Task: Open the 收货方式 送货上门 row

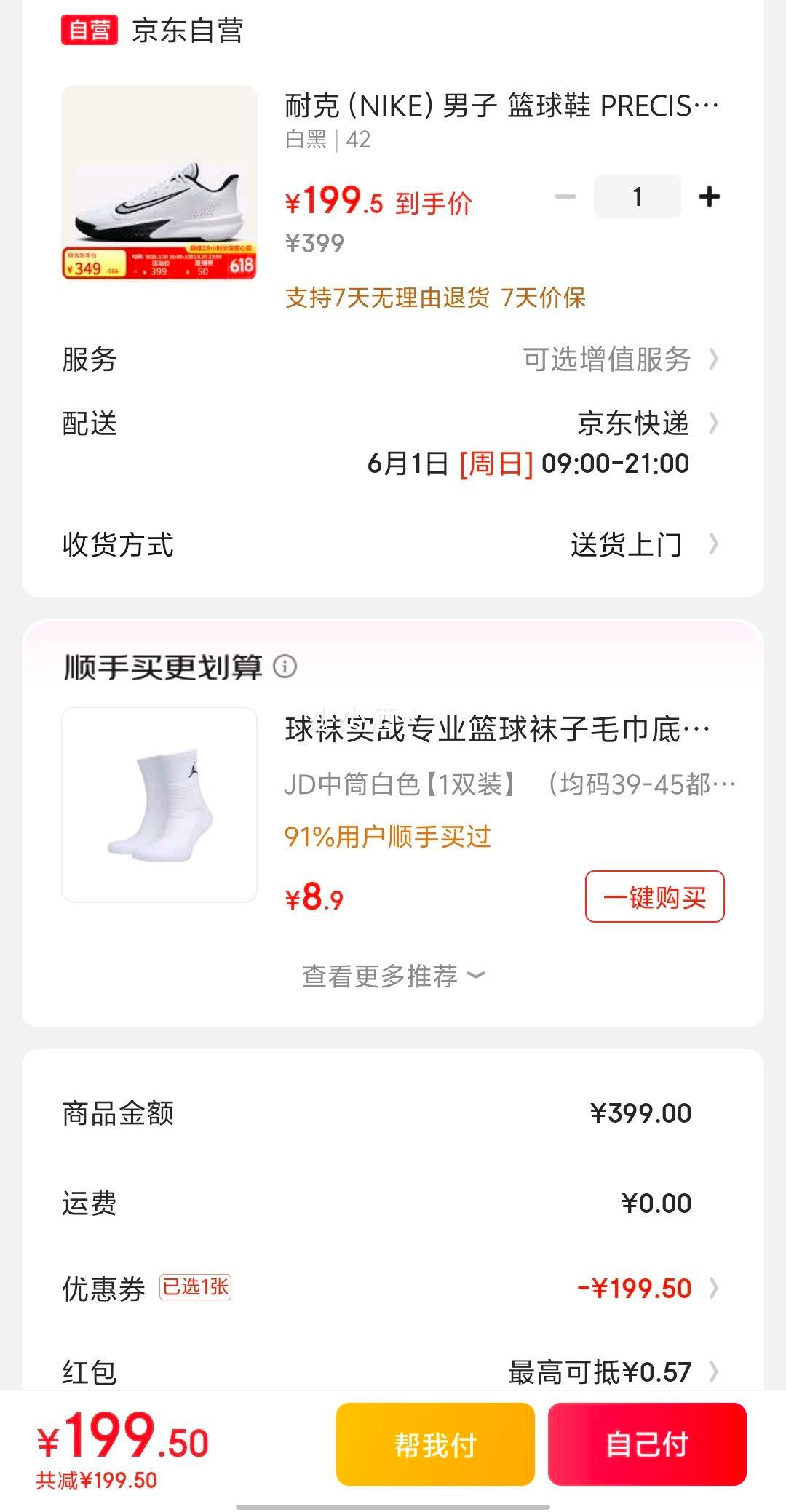Action: (x=393, y=544)
